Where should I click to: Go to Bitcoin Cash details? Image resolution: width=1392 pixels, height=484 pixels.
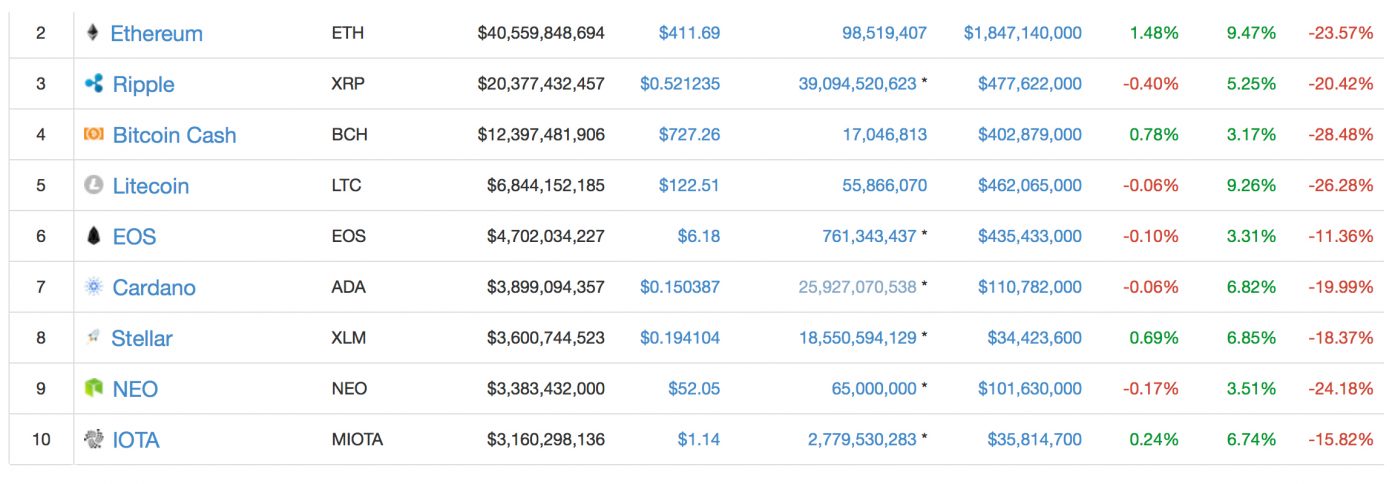tap(174, 135)
